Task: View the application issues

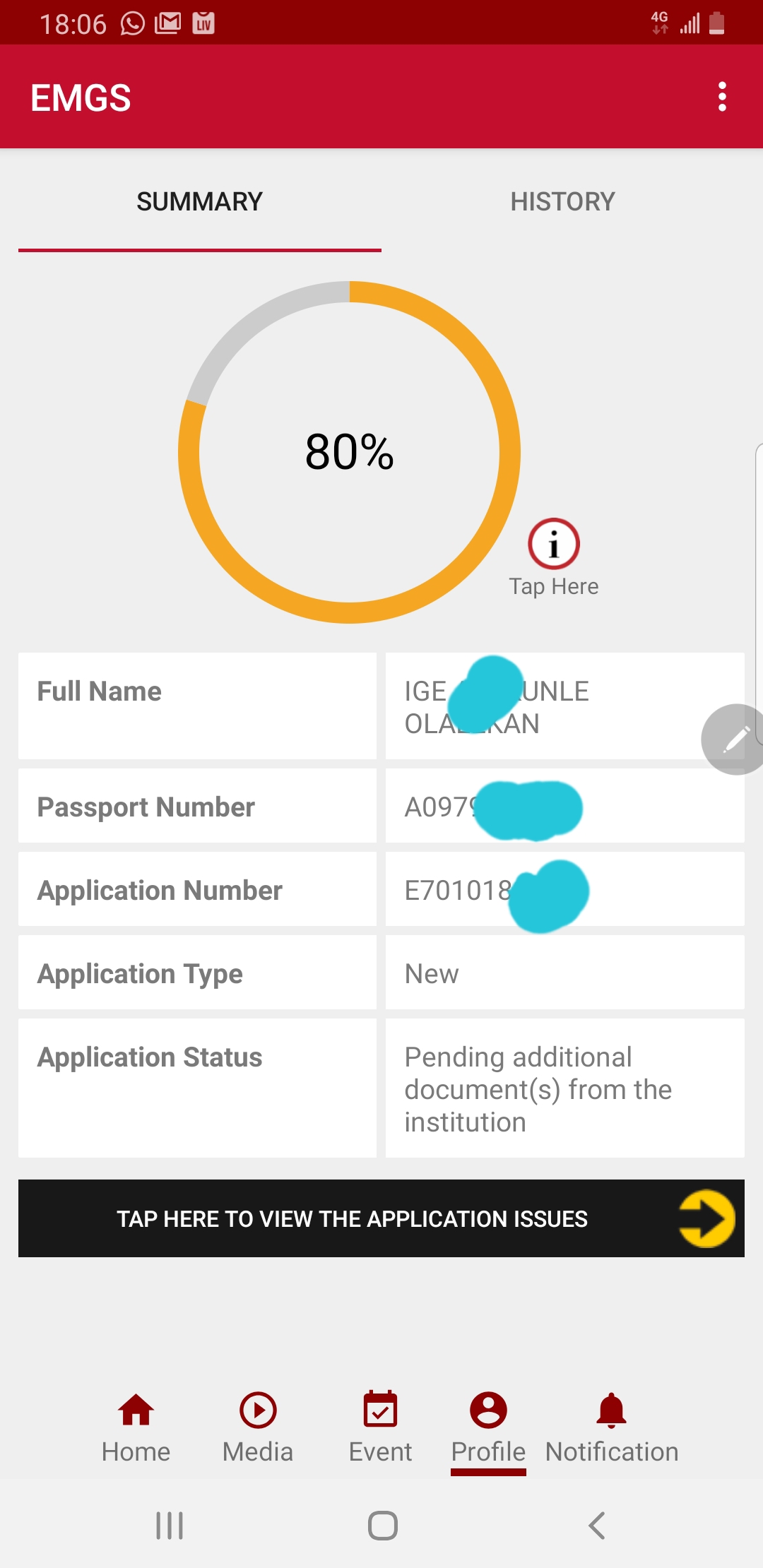Action: pos(381,1218)
